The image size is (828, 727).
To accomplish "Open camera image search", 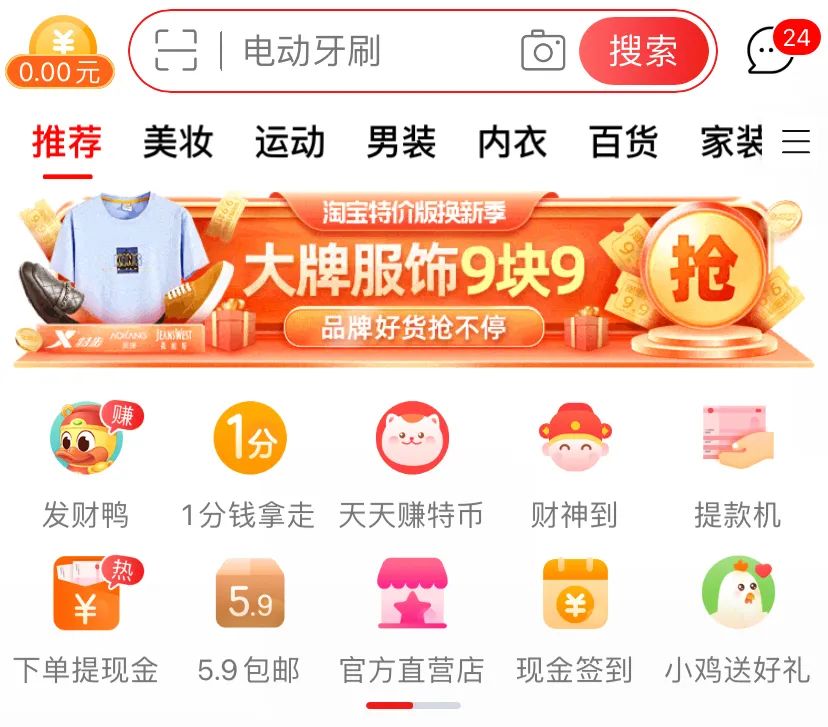I will click(x=543, y=51).
